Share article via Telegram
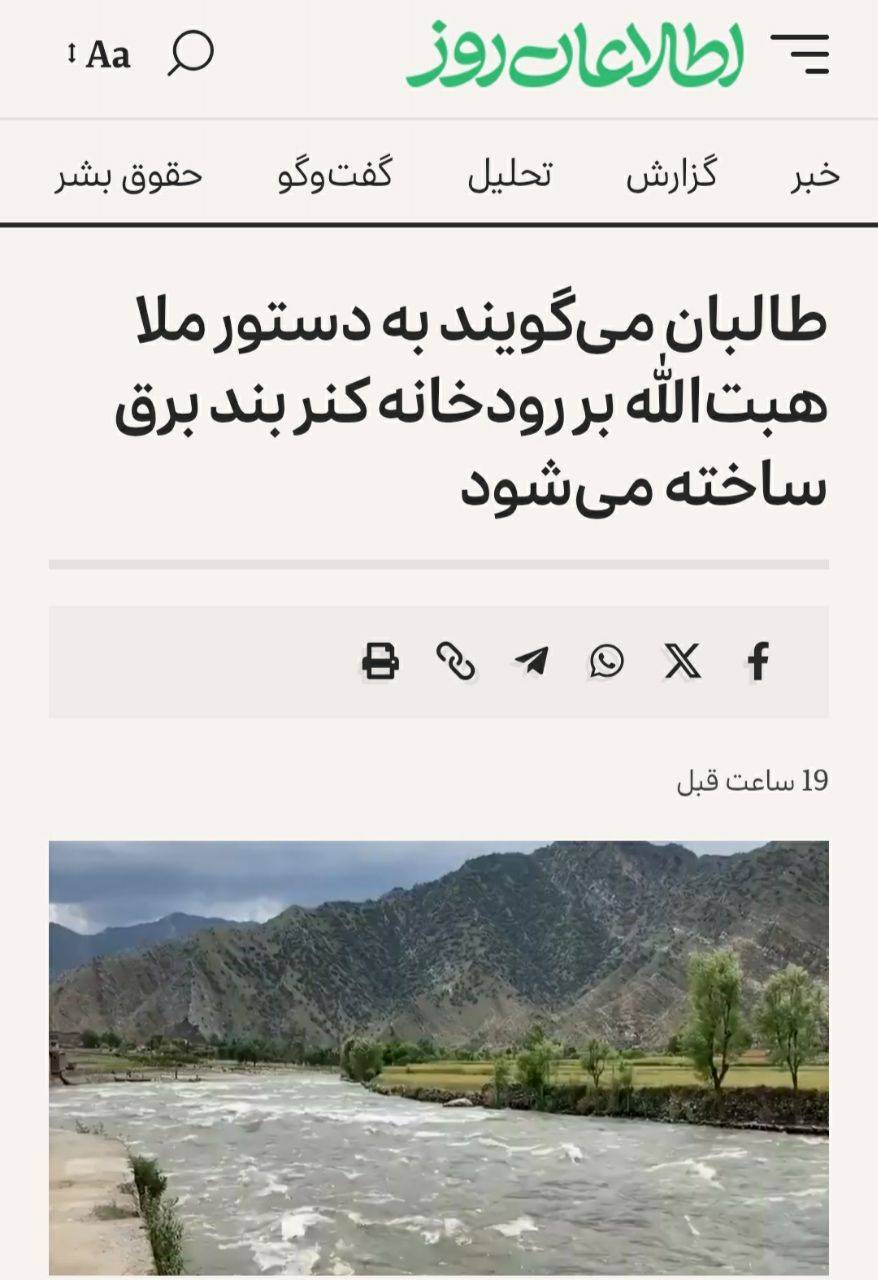Viewport: 878px width, 1280px height. [x=532, y=661]
